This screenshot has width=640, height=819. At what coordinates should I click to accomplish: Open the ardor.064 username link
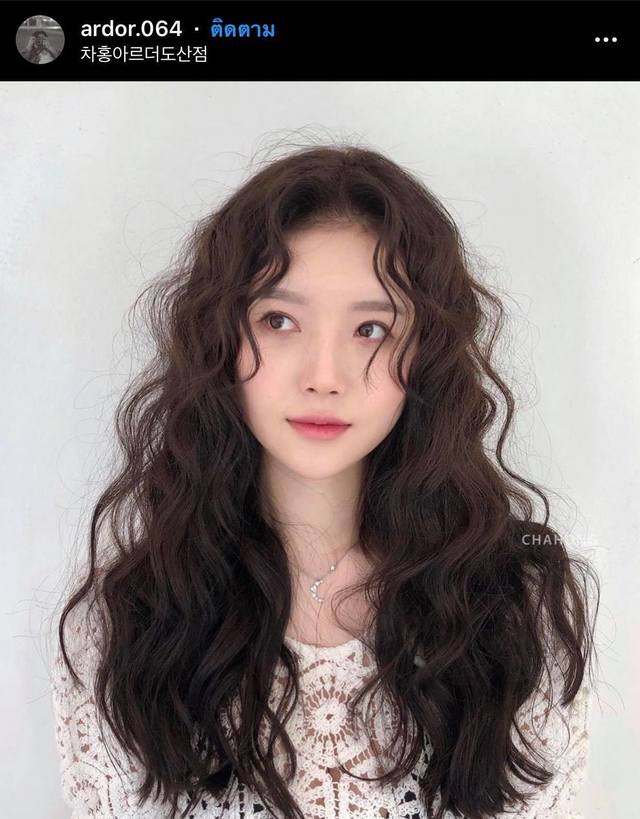point(131,29)
